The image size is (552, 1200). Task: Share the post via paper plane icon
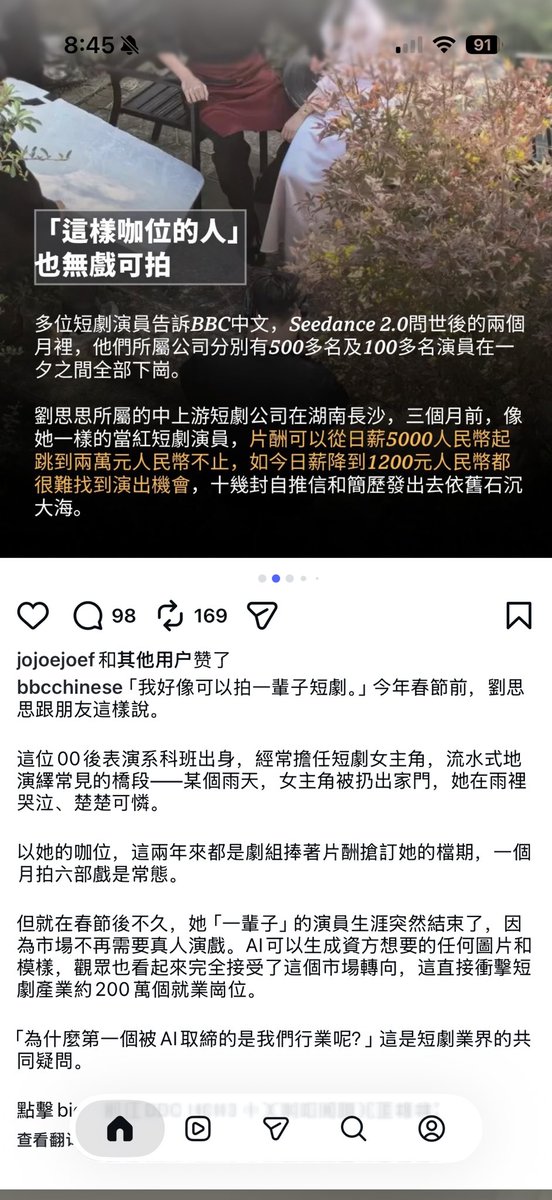pyautogui.click(x=261, y=615)
